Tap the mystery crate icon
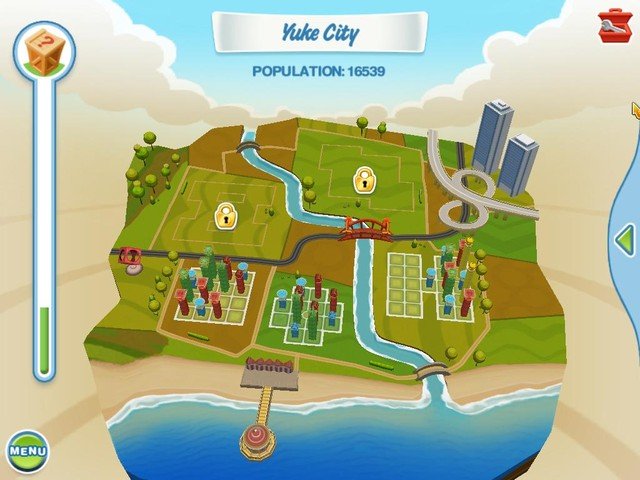This screenshot has height=480, width=640. pos(44,50)
